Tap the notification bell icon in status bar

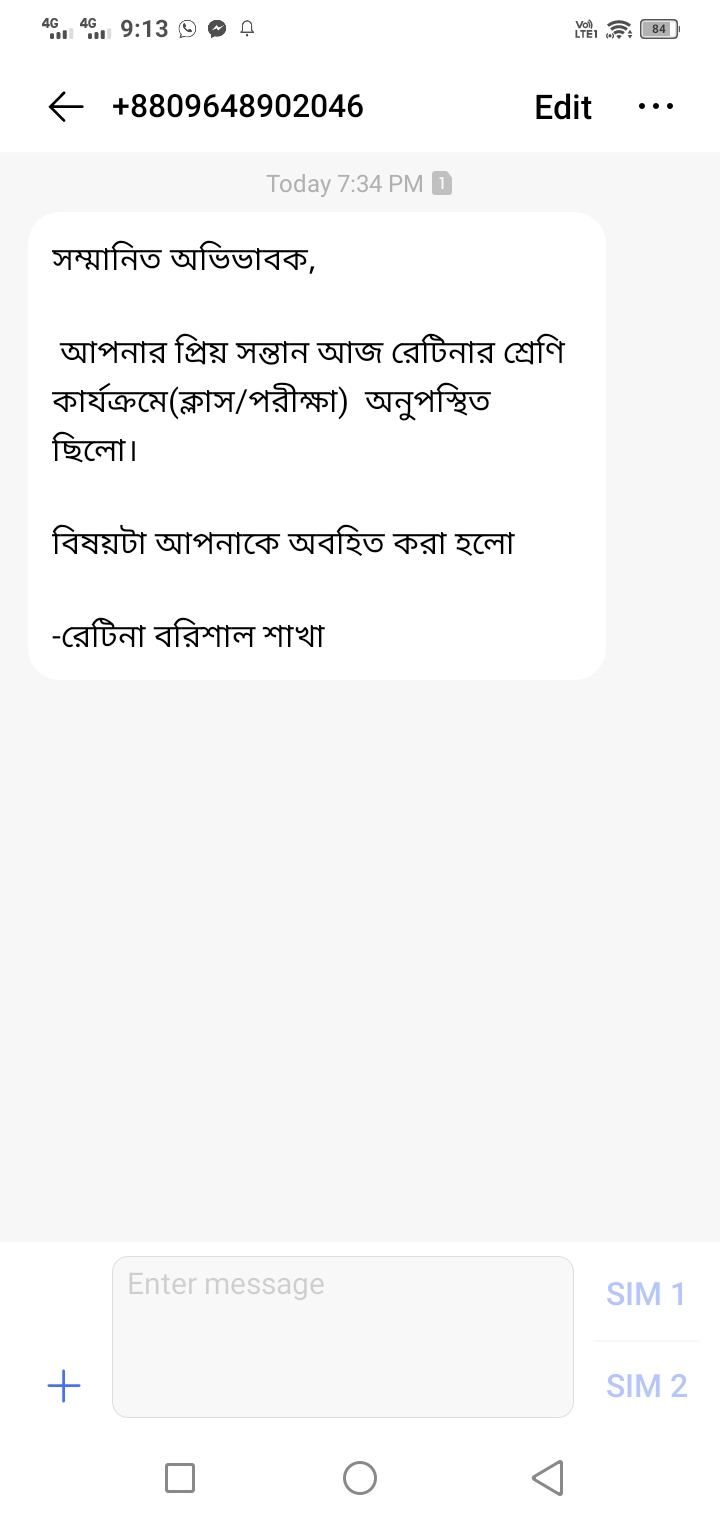[247, 30]
